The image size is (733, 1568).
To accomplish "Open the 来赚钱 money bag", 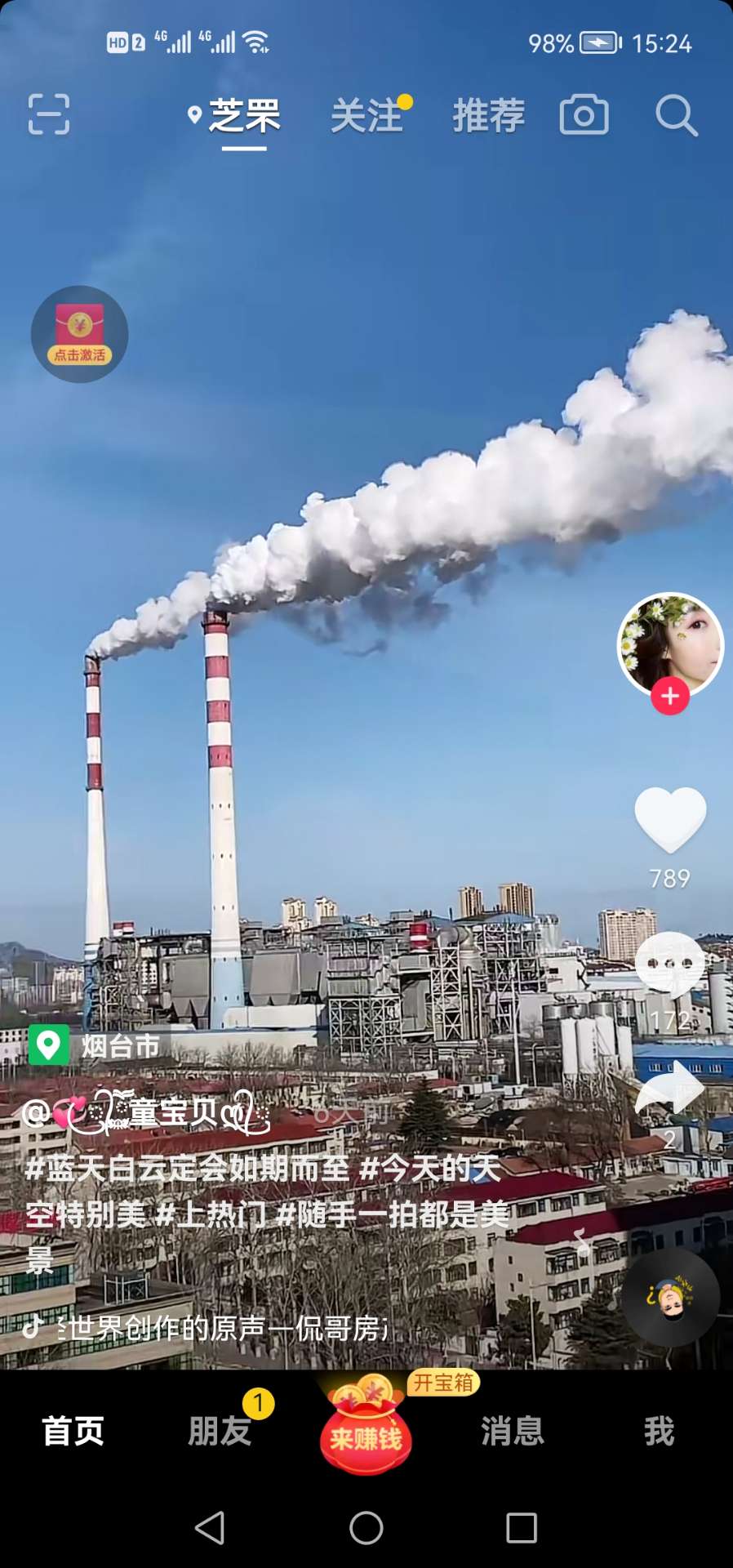I will (x=366, y=1429).
